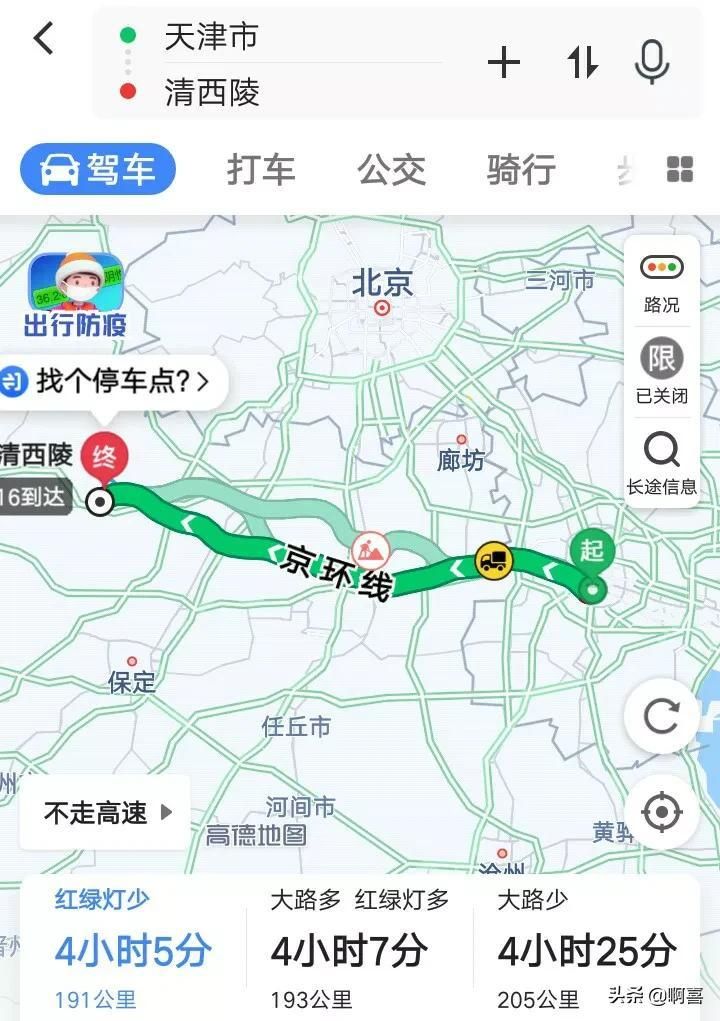This screenshot has width=720, height=1021.
Task: Select the 驾车 driving tab
Action: click(98, 170)
